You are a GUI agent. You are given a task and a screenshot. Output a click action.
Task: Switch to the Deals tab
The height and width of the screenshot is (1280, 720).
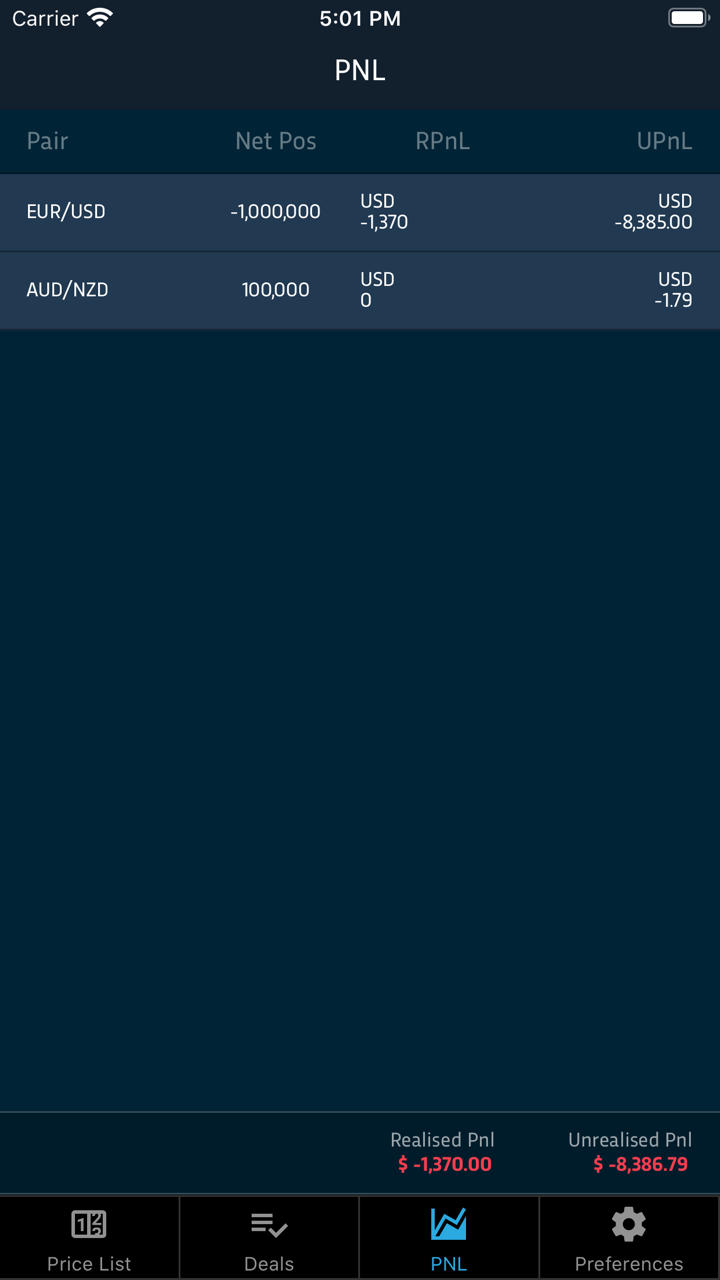tap(268, 1237)
